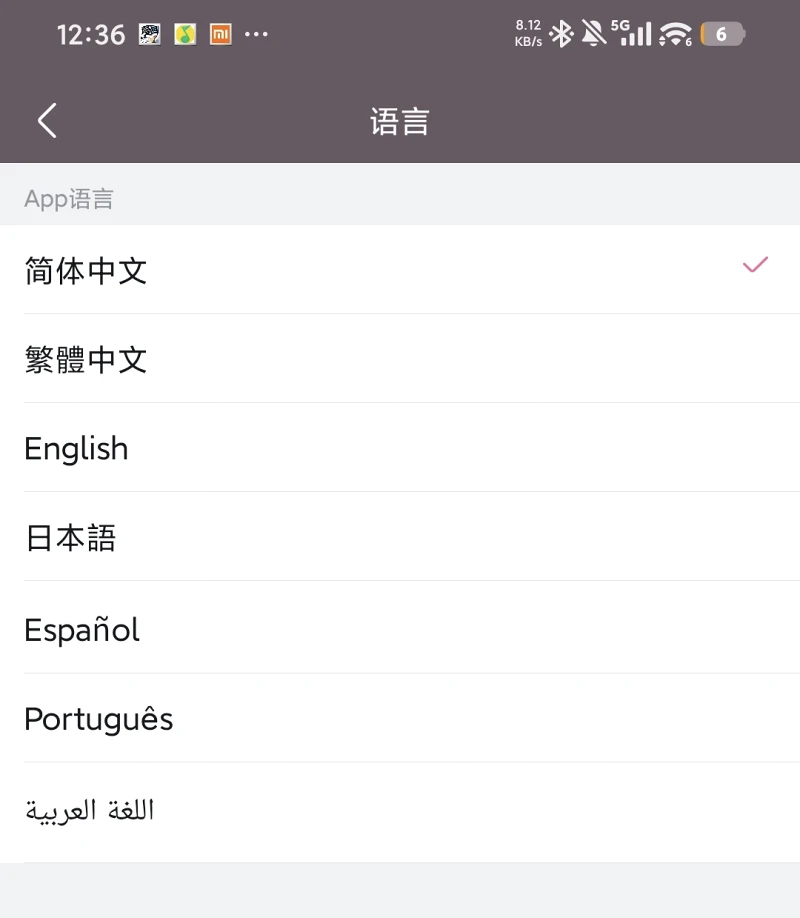Select 繁體中文 as the app language

[x=86, y=359]
